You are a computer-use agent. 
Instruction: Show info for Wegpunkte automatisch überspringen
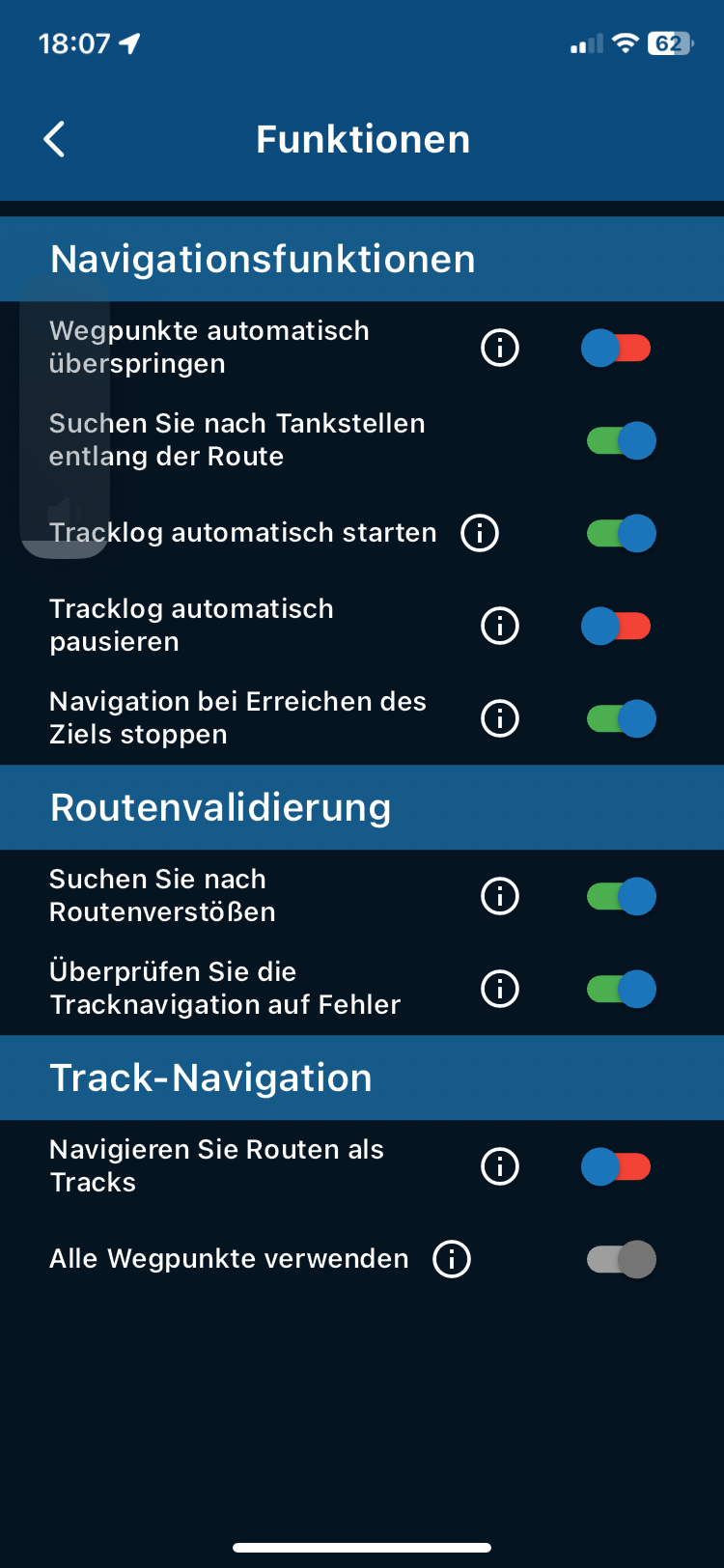click(500, 348)
